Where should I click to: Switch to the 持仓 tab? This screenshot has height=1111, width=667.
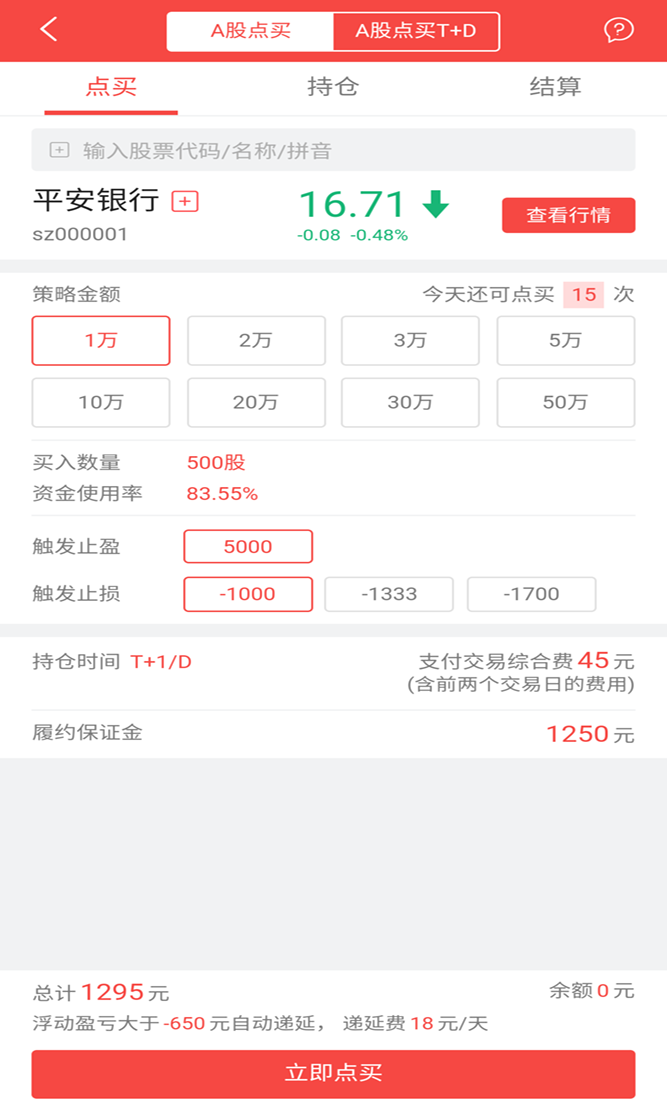point(333,87)
